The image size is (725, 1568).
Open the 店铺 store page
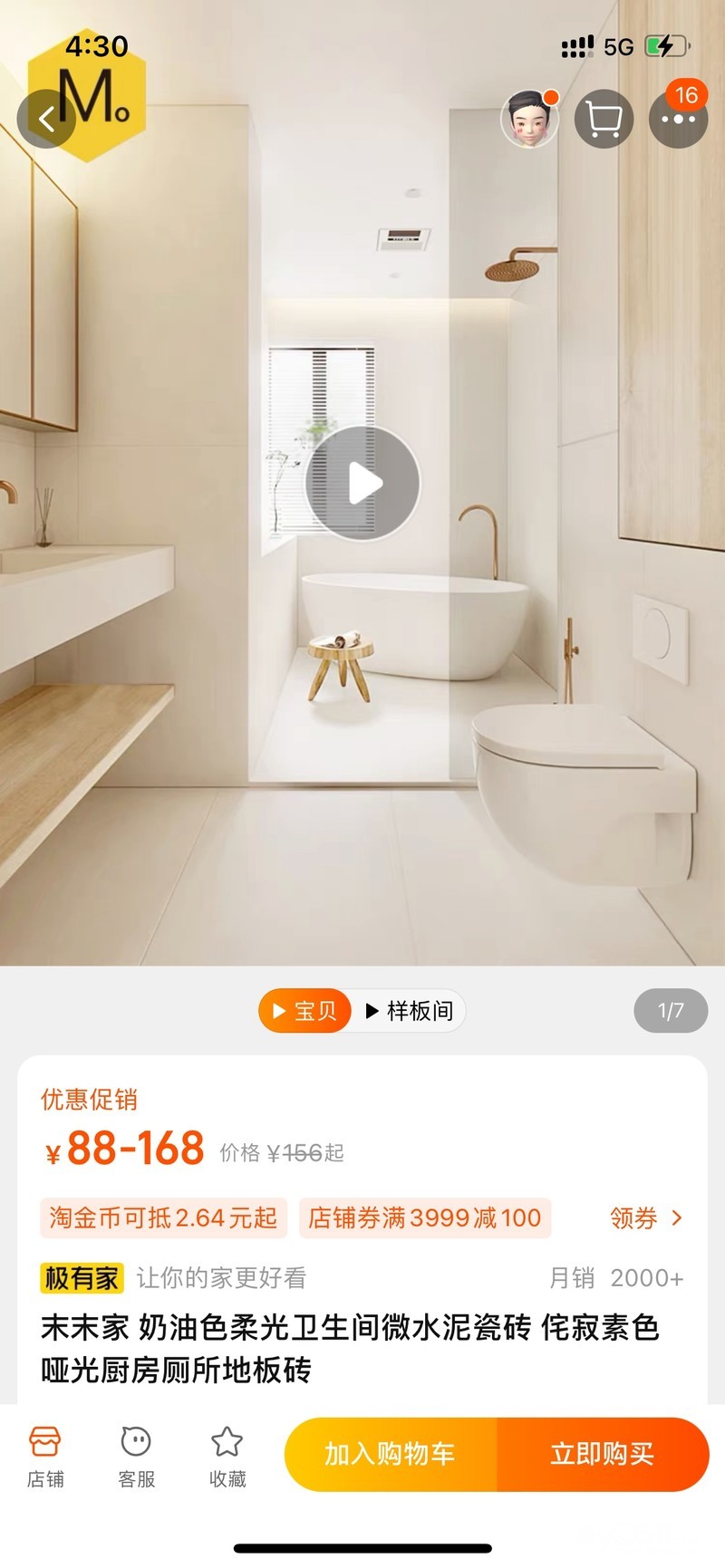[x=45, y=1457]
